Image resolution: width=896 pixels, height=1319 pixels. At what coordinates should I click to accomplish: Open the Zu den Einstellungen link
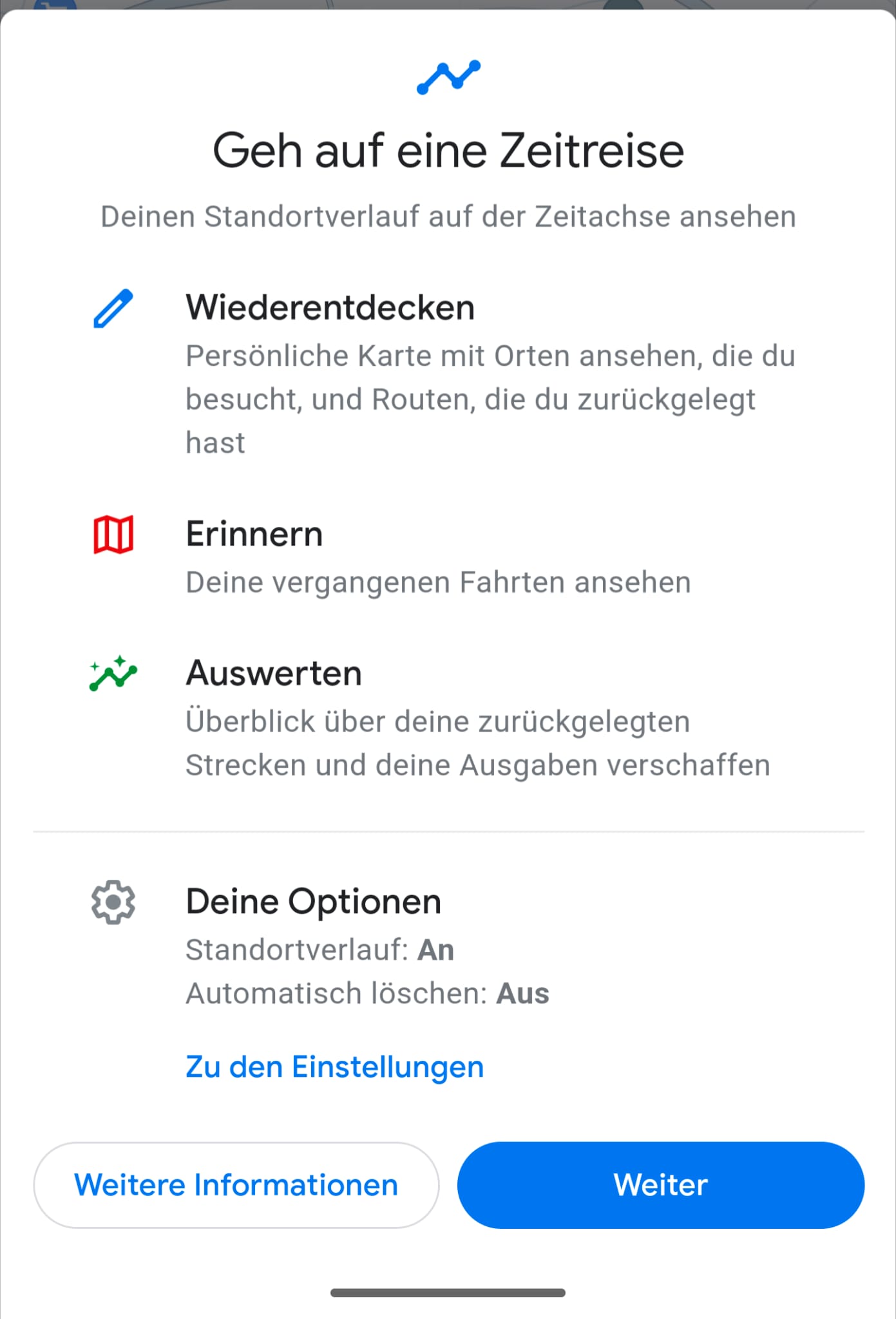pyautogui.click(x=334, y=1067)
